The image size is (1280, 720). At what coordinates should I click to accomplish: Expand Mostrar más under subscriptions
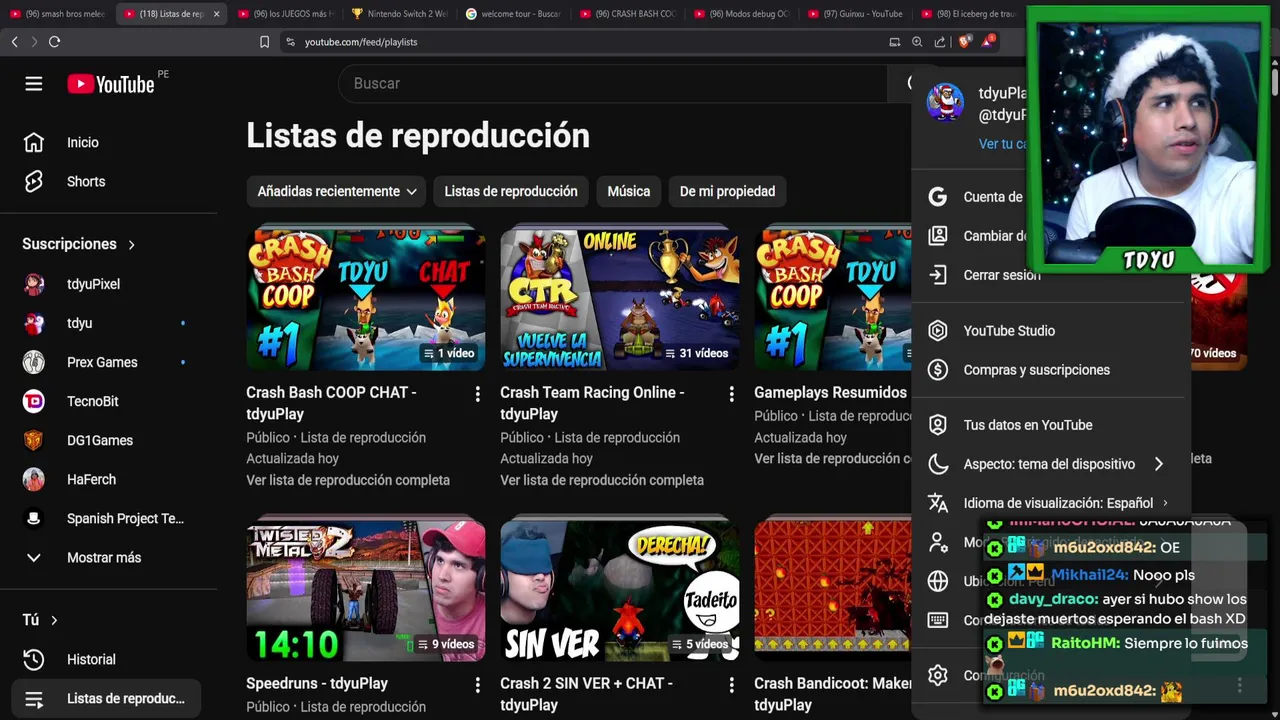[x=103, y=558]
